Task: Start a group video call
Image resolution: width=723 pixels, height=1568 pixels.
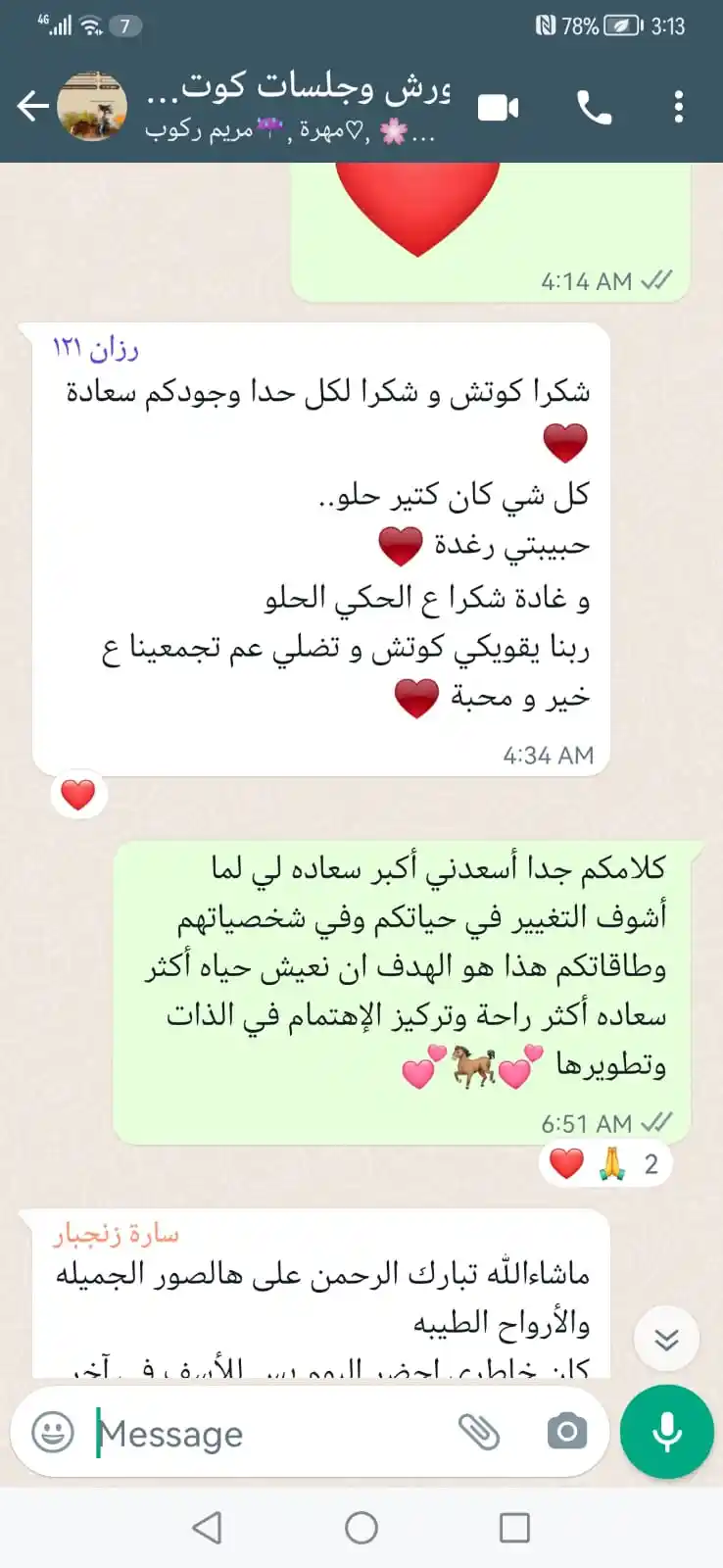Action: tap(498, 107)
